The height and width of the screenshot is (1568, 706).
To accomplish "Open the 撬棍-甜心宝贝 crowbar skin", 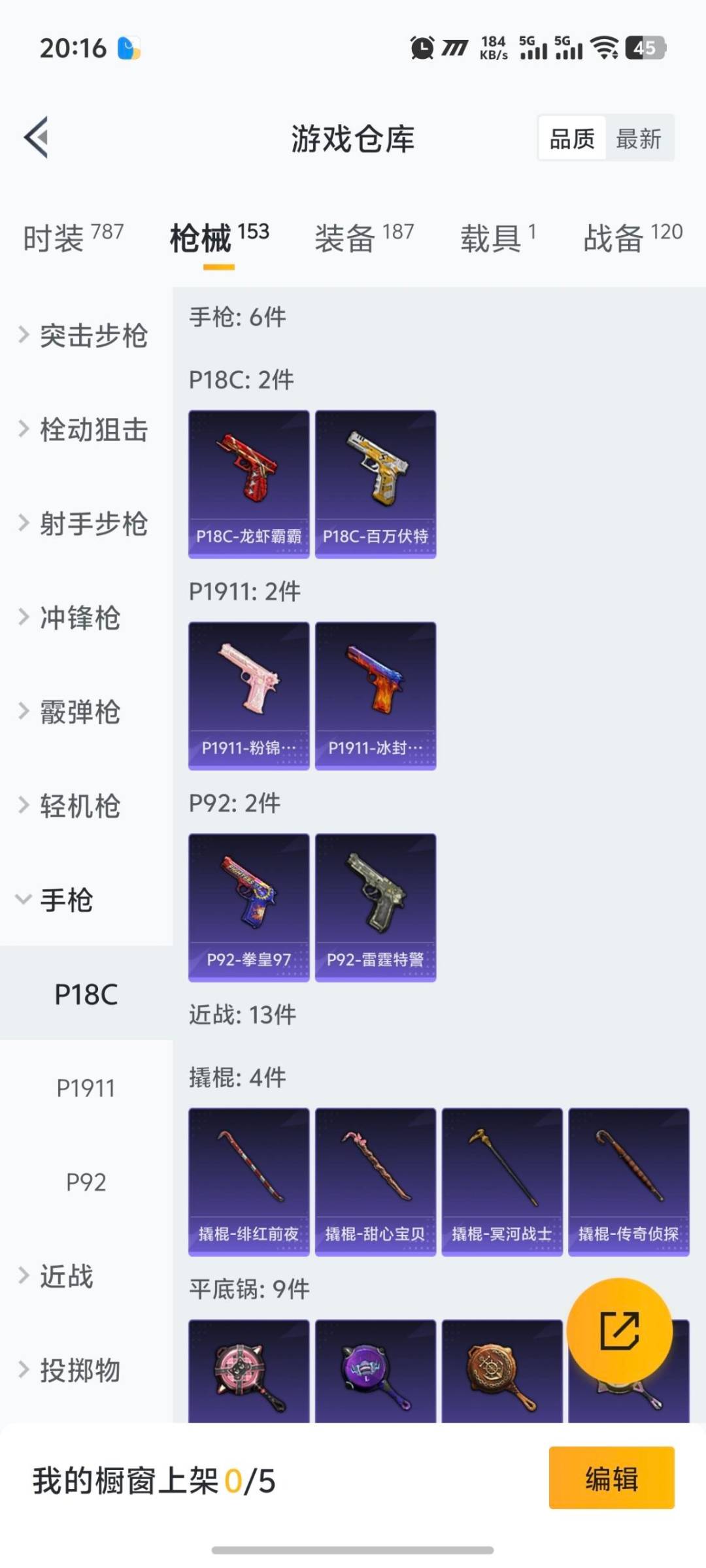I will click(375, 1179).
